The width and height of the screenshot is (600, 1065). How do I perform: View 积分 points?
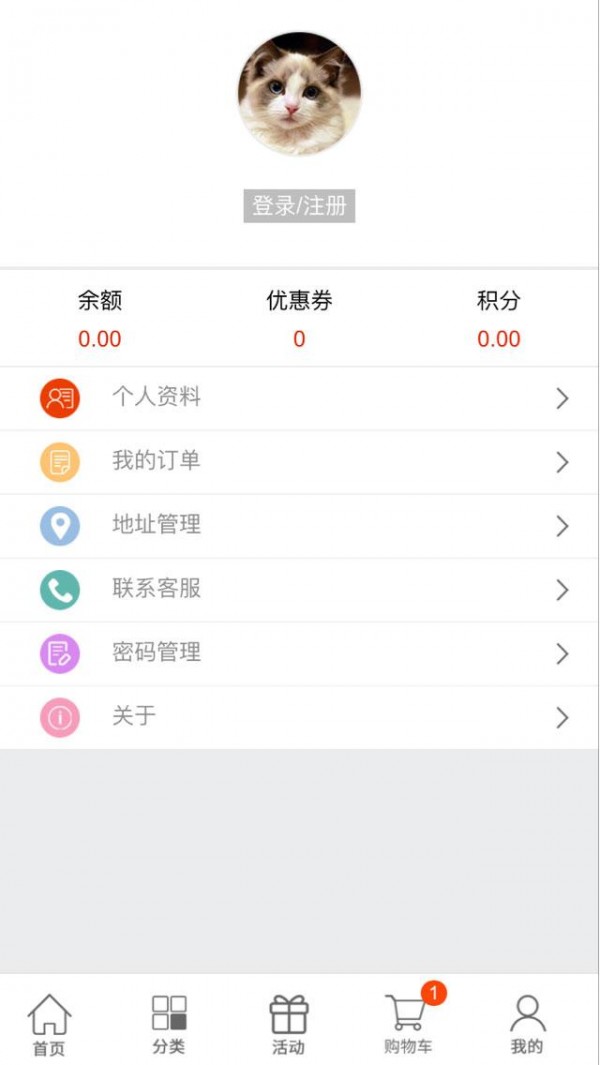pyautogui.click(x=498, y=319)
